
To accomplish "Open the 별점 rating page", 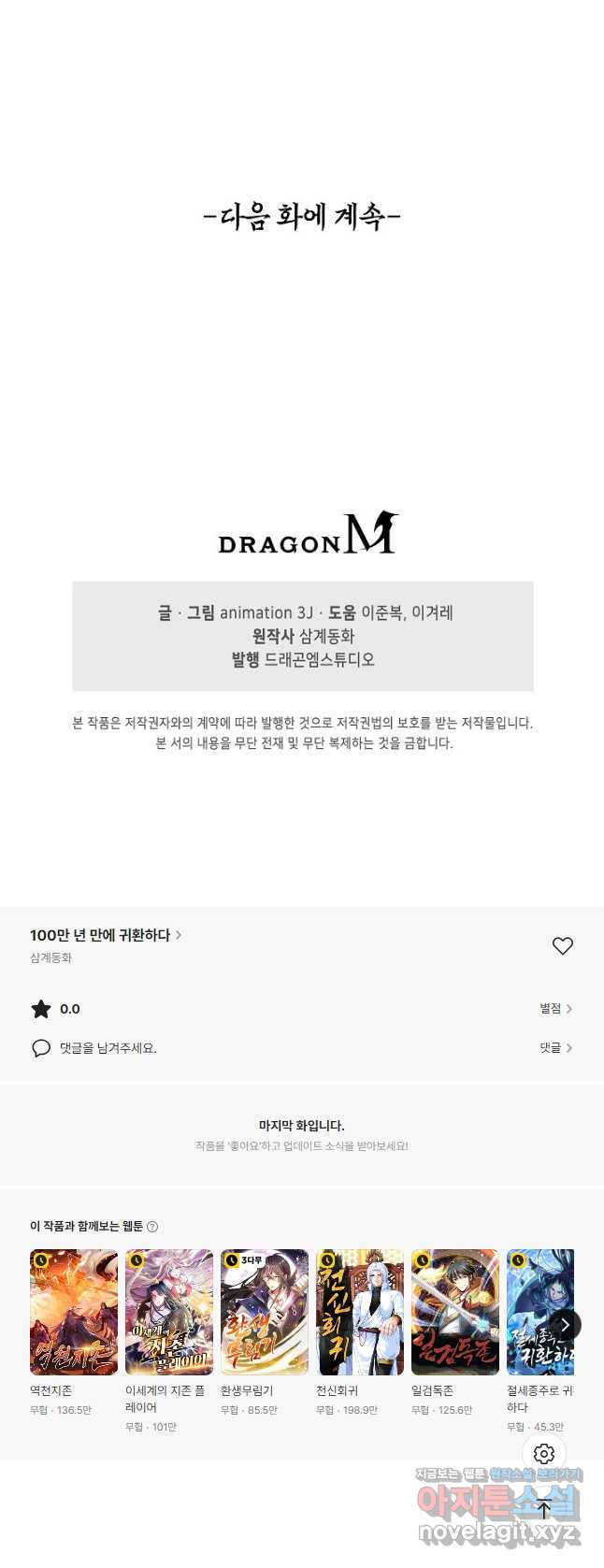I will click(x=555, y=1008).
